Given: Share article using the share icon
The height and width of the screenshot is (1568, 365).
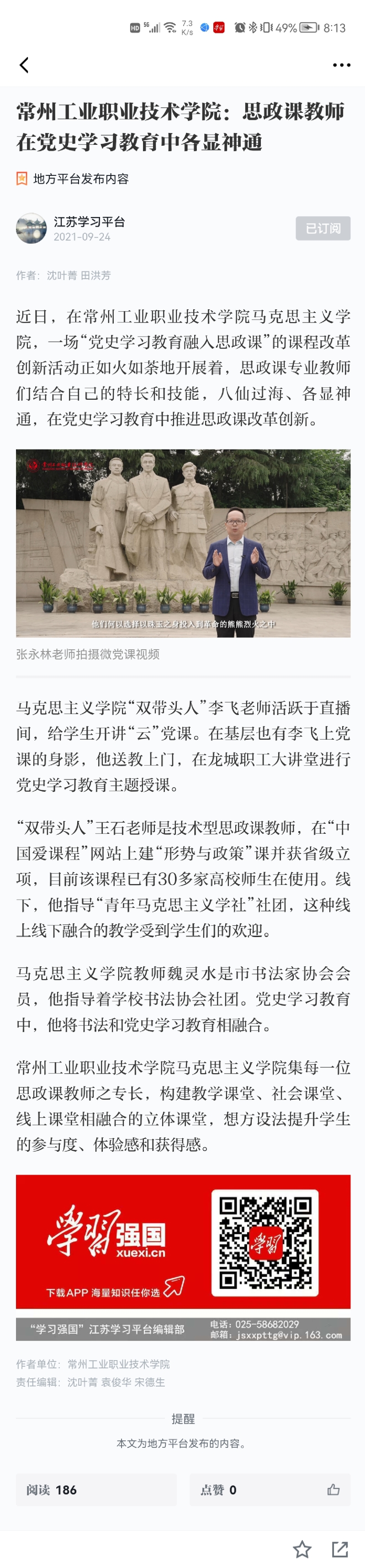Looking at the screenshot, I should (x=339, y=1548).
